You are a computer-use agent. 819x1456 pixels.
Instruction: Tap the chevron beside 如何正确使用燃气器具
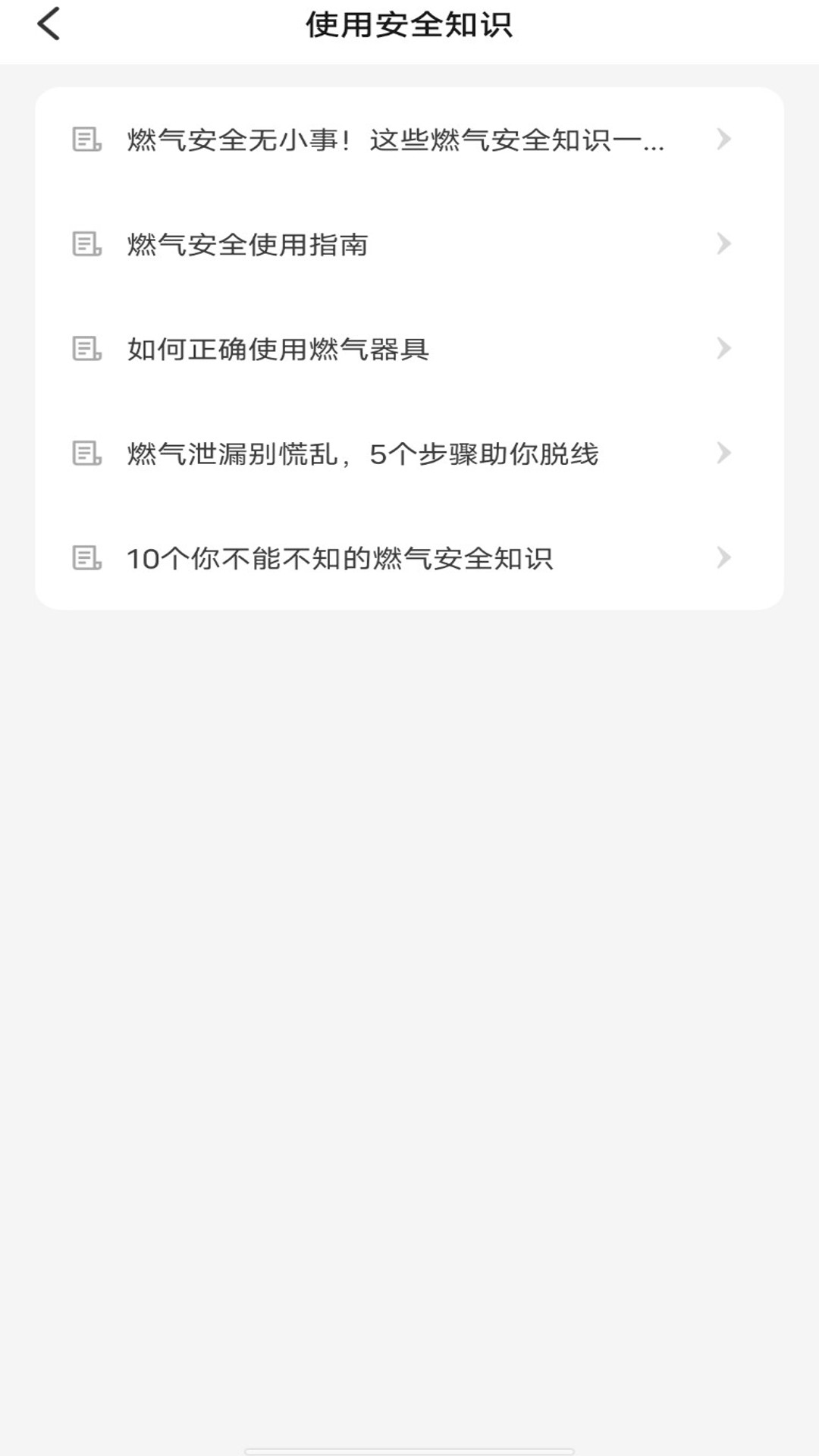726,350
